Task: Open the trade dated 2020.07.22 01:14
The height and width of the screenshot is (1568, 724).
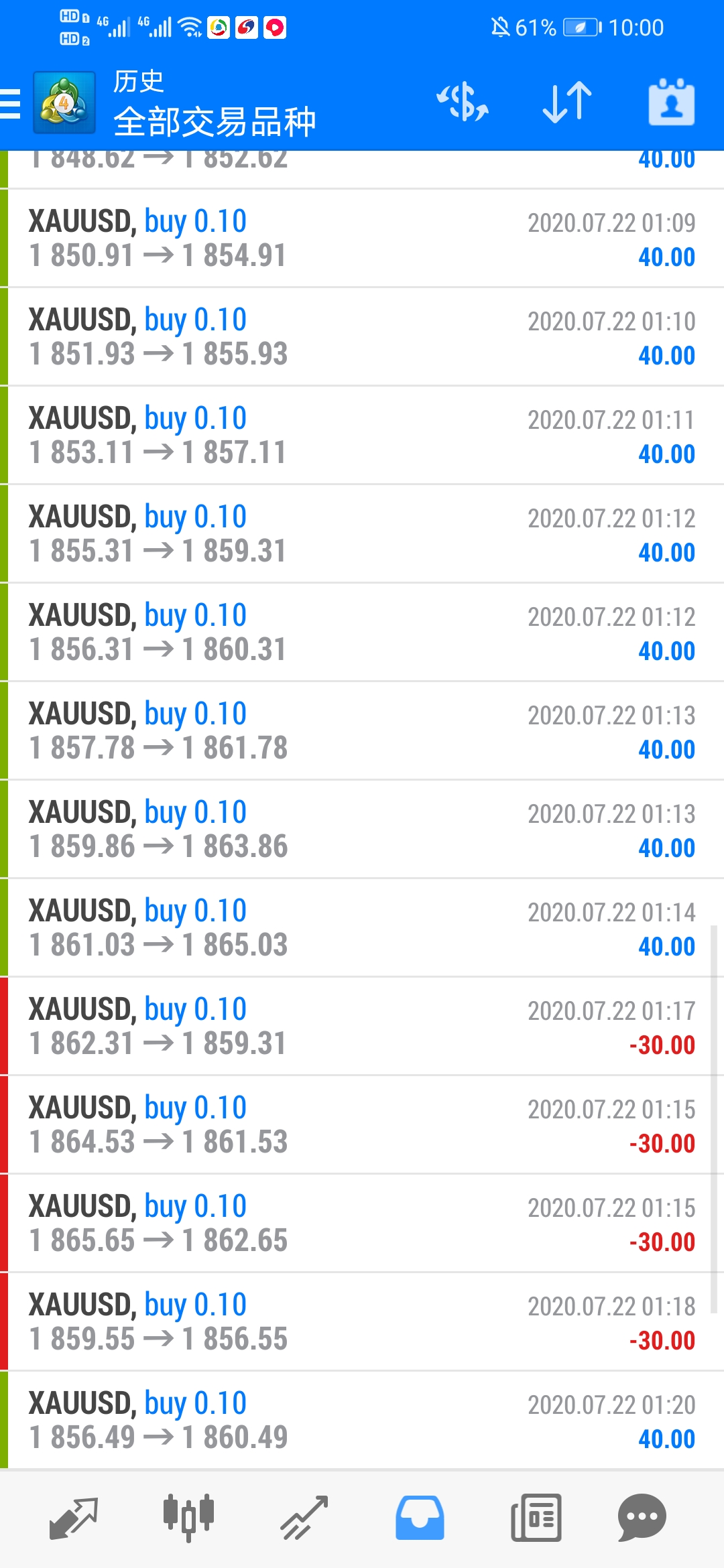Action: click(x=362, y=928)
